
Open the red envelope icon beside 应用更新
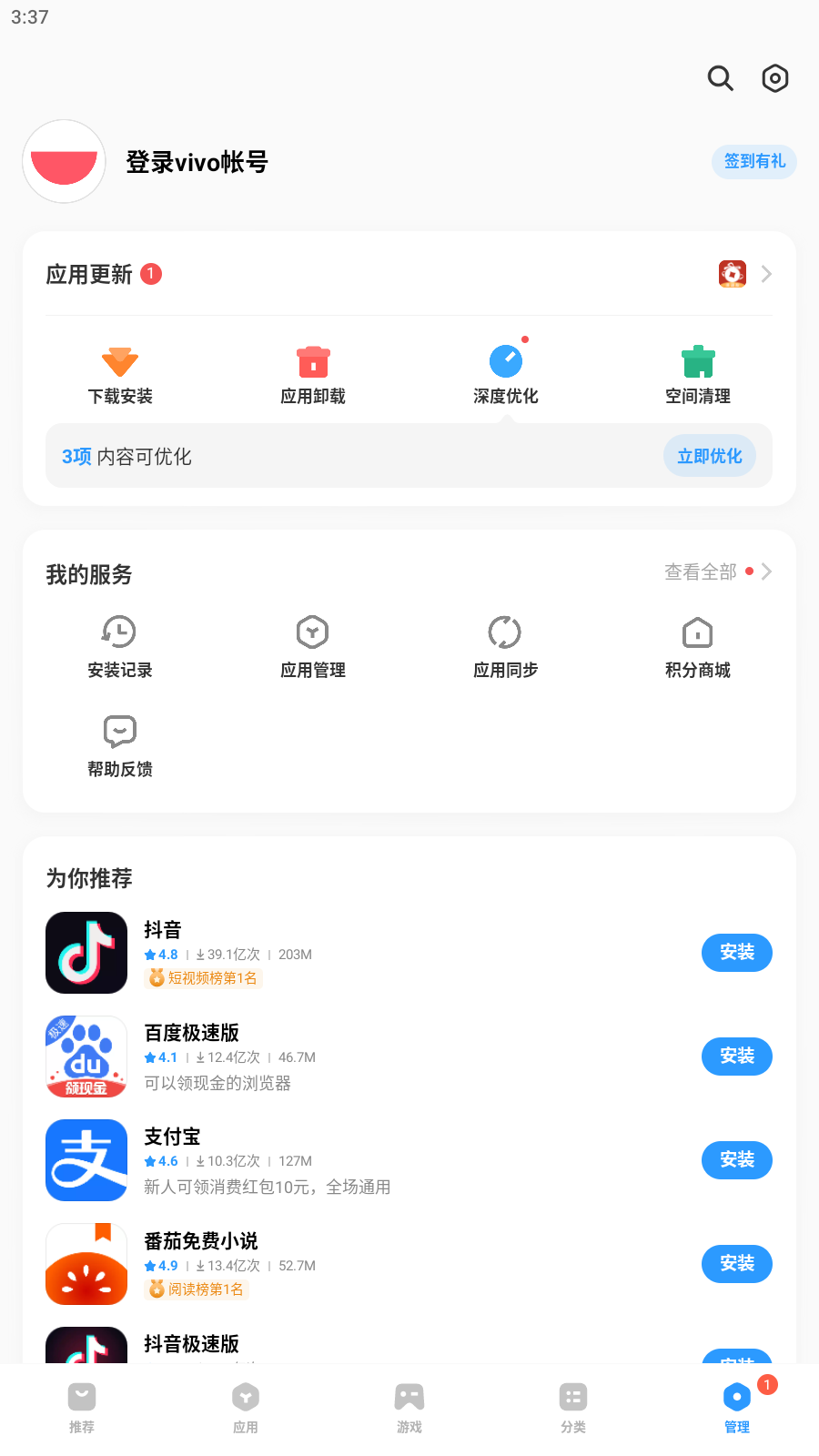tap(733, 274)
